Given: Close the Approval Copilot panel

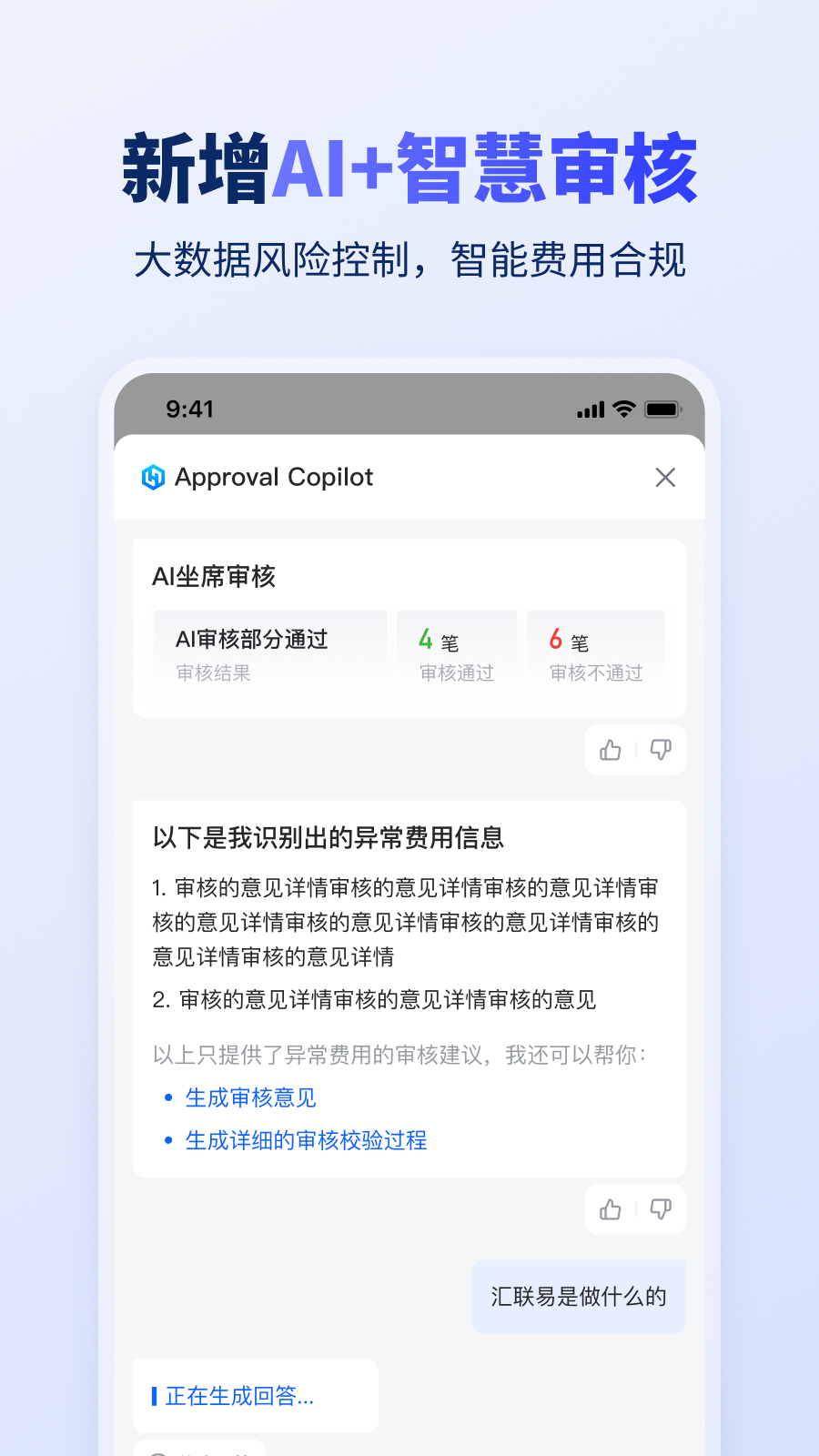Looking at the screenshot, I should click(665, 478).
